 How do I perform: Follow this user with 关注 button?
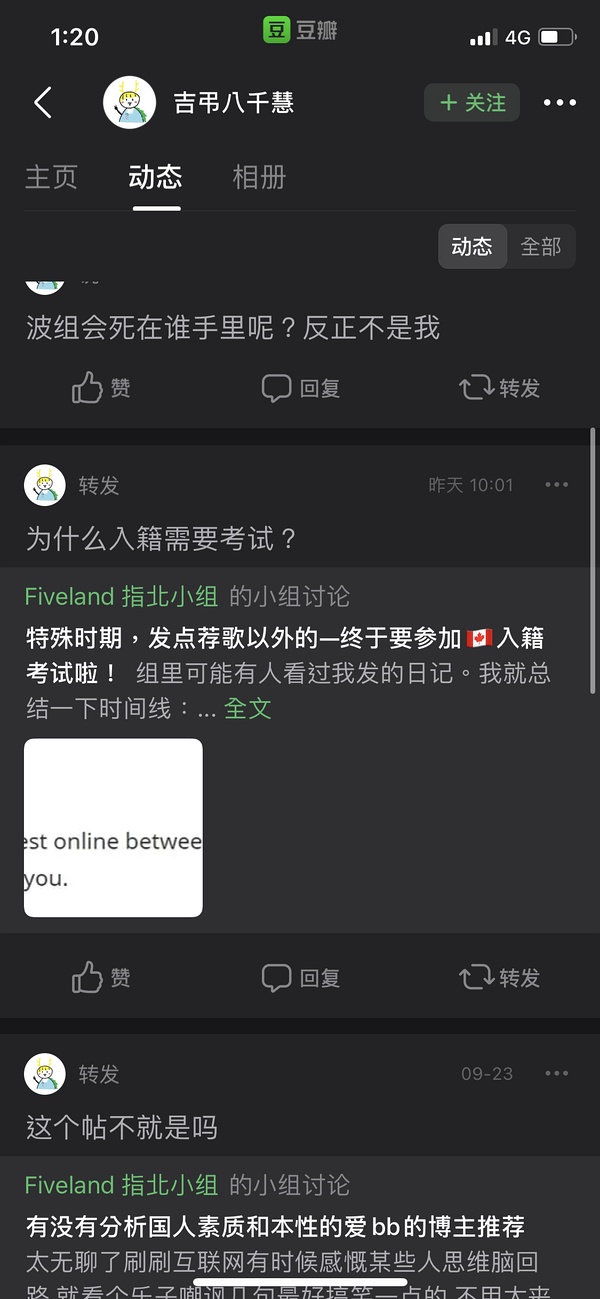tap(472, 103)
